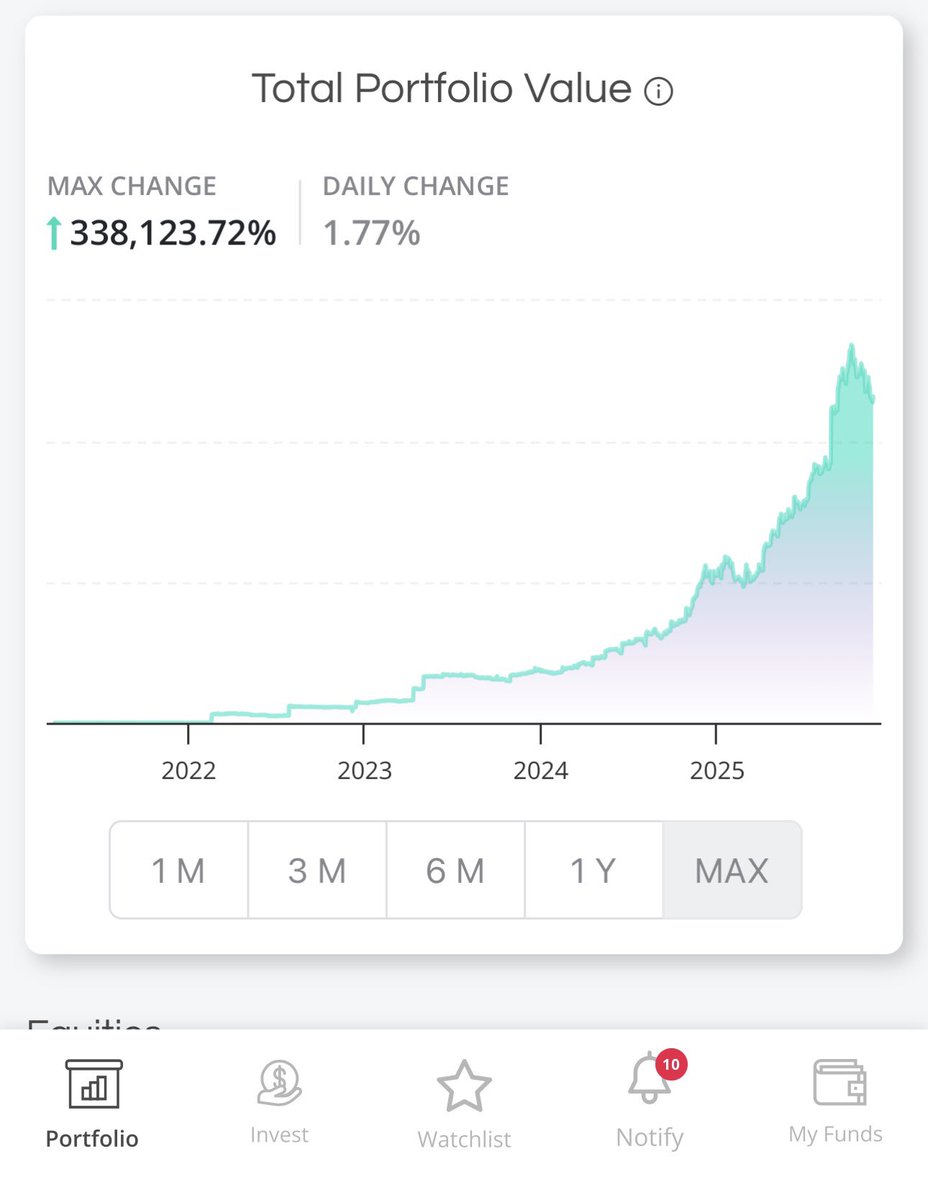
Task: Open the Total Portfolio Value info icon
Action: pyautogui.click(x=658, y=92)
